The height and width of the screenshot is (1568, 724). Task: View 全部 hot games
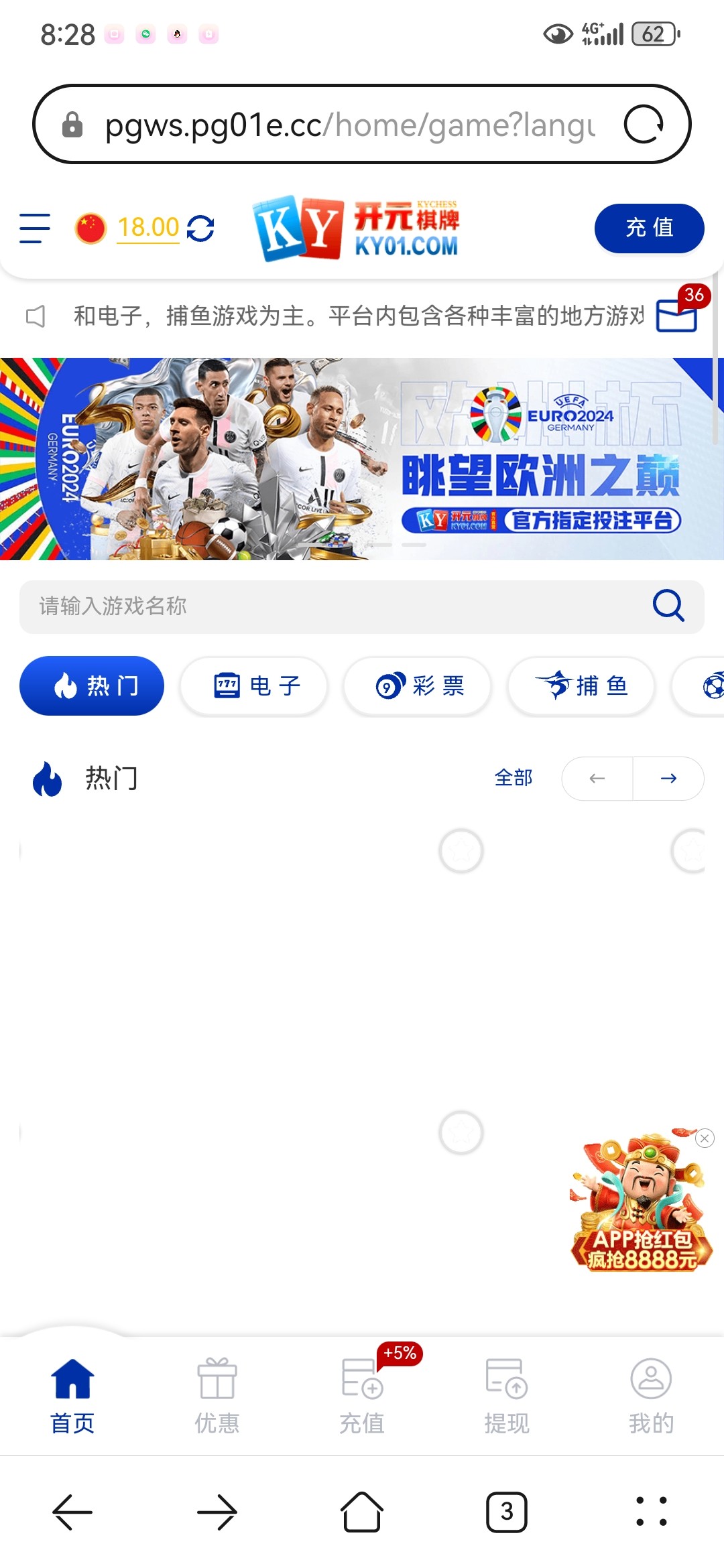[x=513, y=778]
